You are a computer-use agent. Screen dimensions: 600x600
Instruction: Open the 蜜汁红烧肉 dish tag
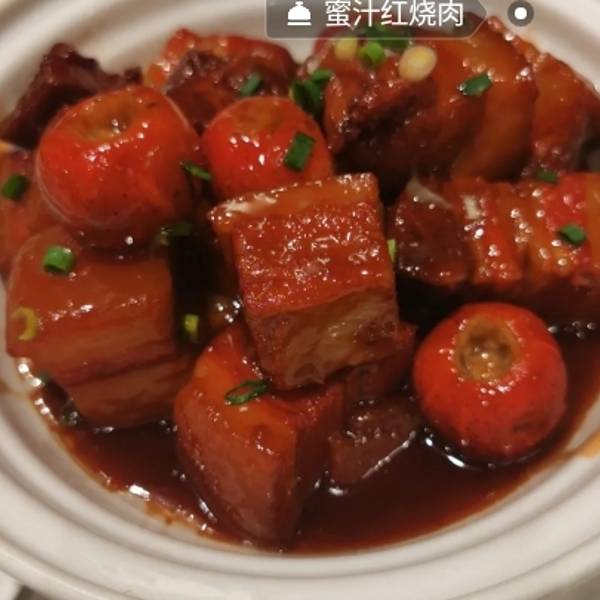[375, 14]
